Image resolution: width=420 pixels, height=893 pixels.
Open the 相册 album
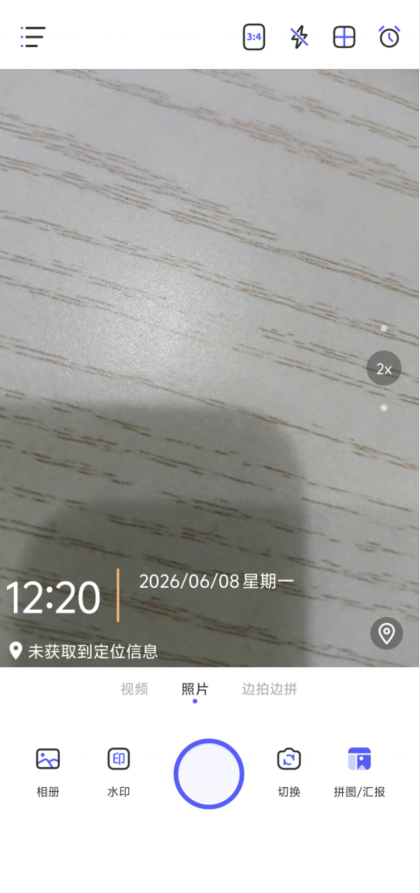click(48, 772)
